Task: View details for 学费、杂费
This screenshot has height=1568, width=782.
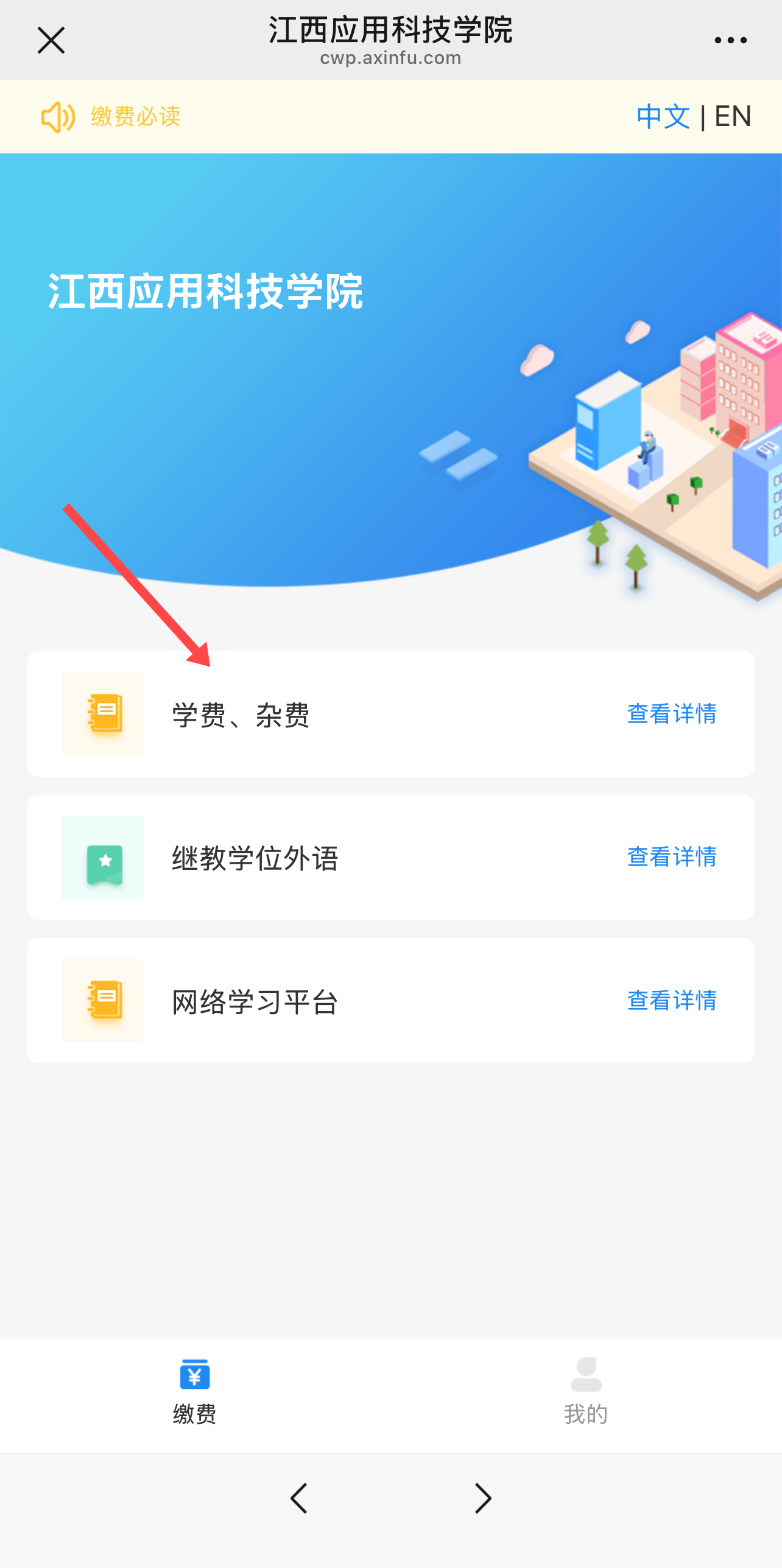Action: tap(672, 713)
